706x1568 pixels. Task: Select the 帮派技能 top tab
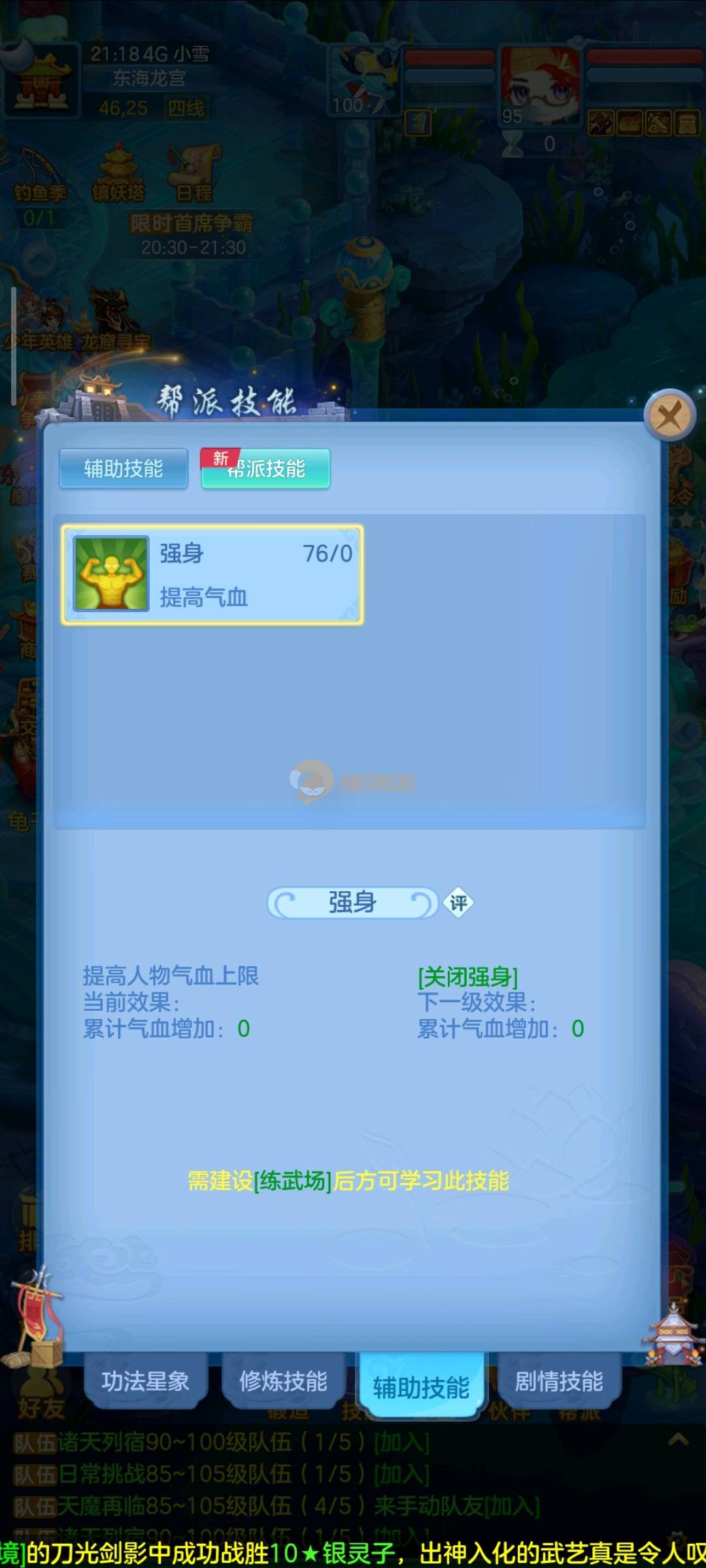[265, 468]
